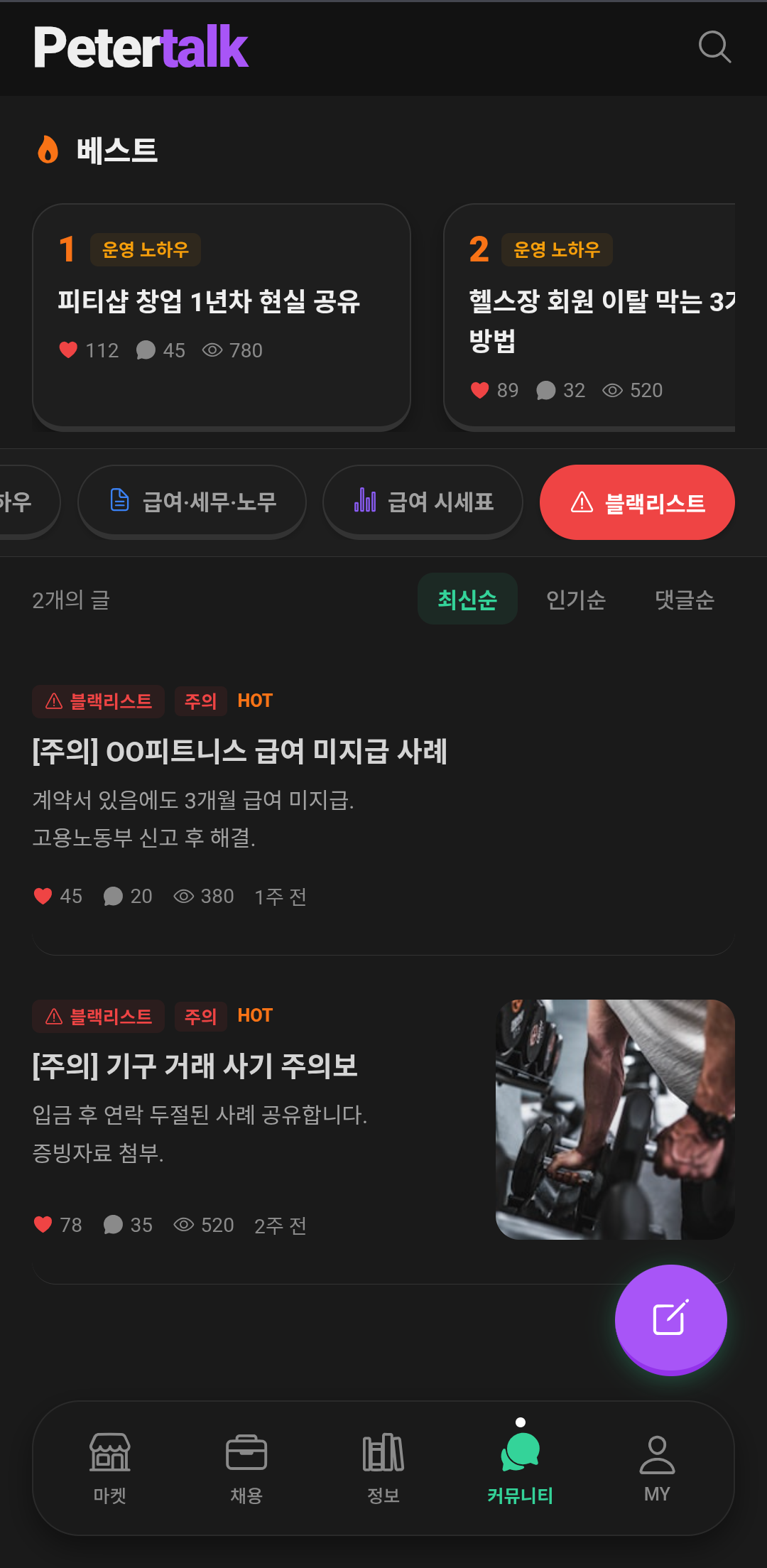Open comments on the 급여 미지급 post
767x1568 pixels.
tap(113, 896)
